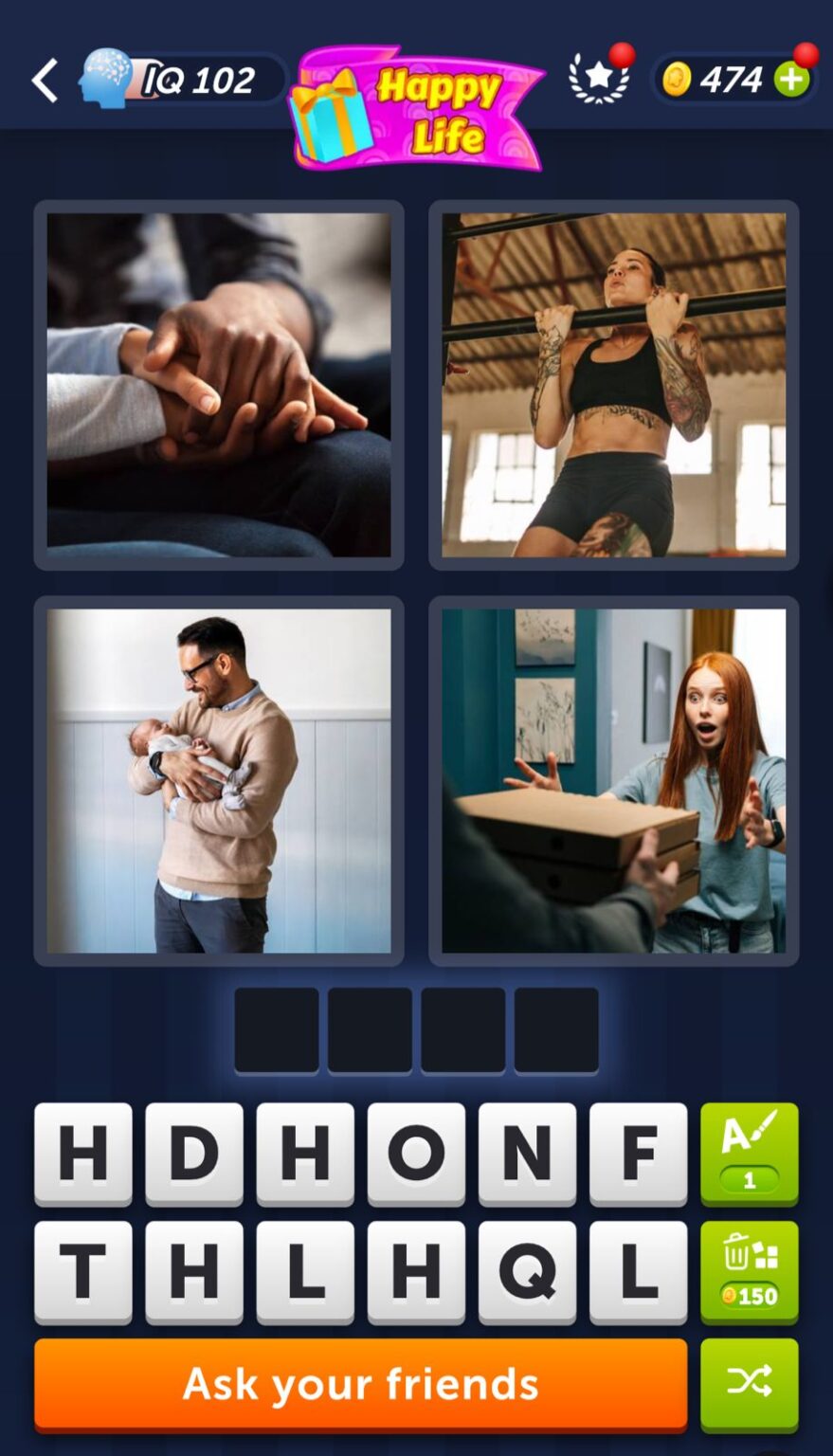The width and height of the screenshot is (833, 1456).
Task: Tap Ask your friends
Action: coord(360,1384)
